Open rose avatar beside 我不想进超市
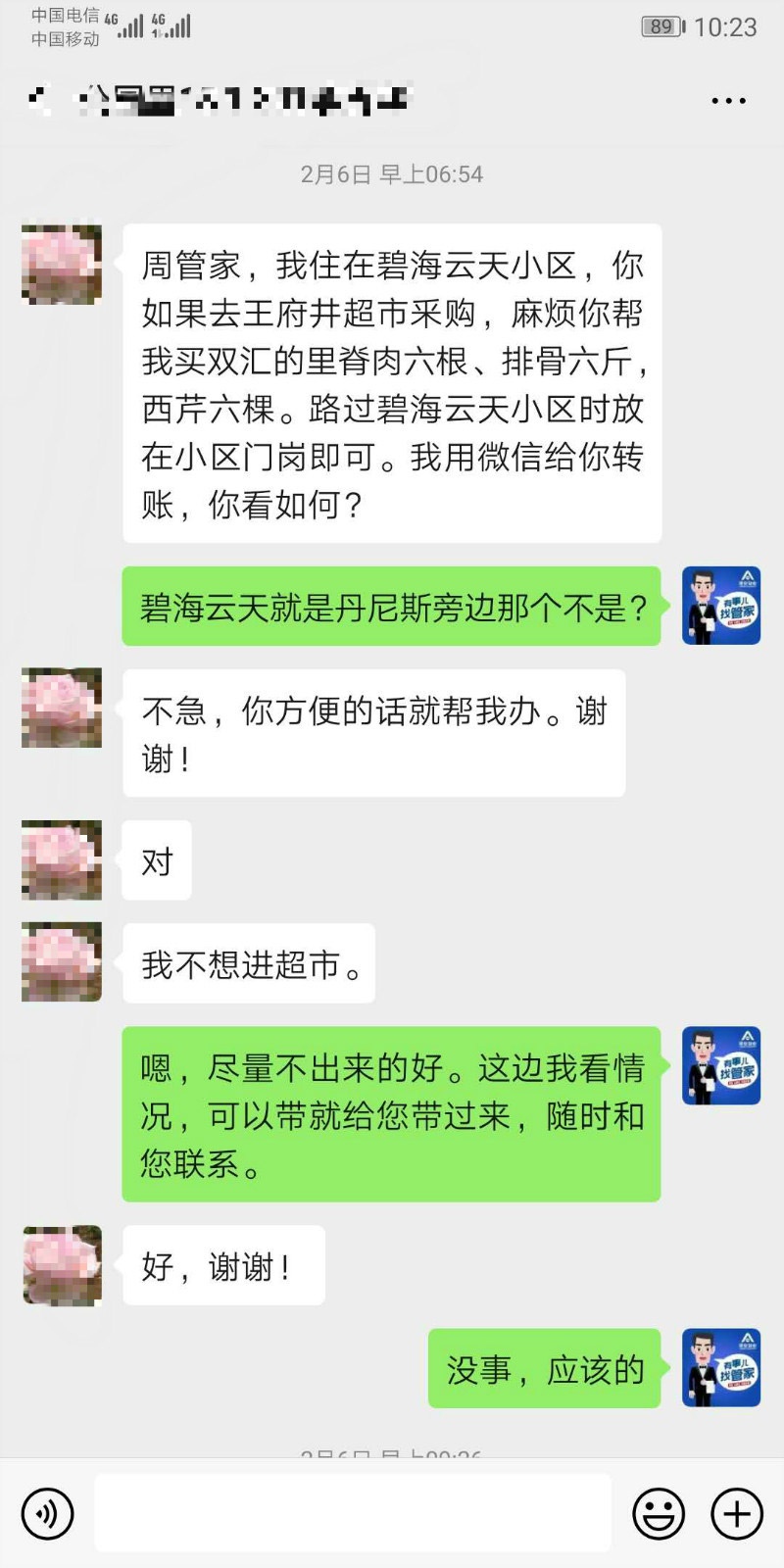Screen dimensions: 784x1568 [x=62, y=962]
